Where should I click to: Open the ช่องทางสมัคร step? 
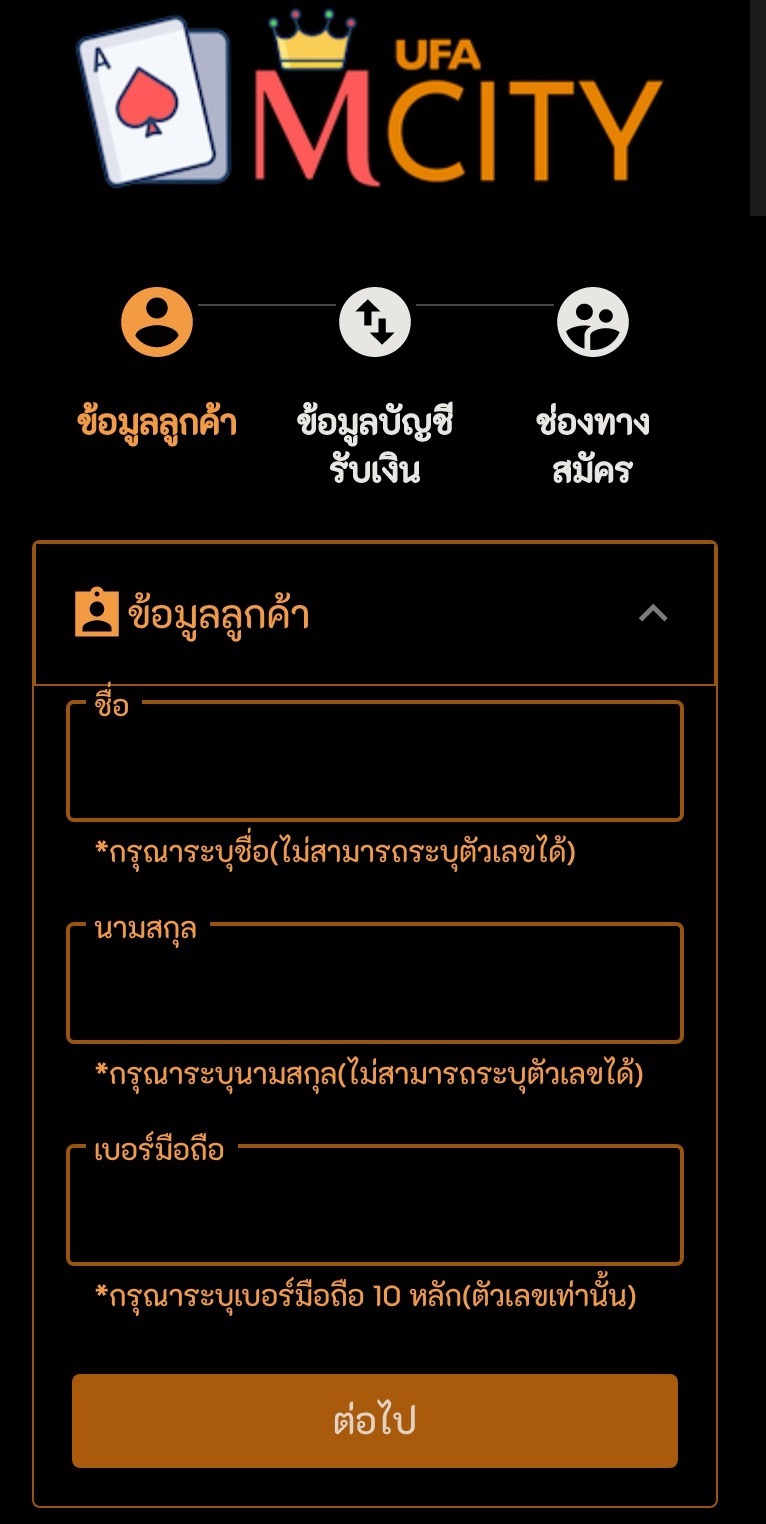(593, 323)
